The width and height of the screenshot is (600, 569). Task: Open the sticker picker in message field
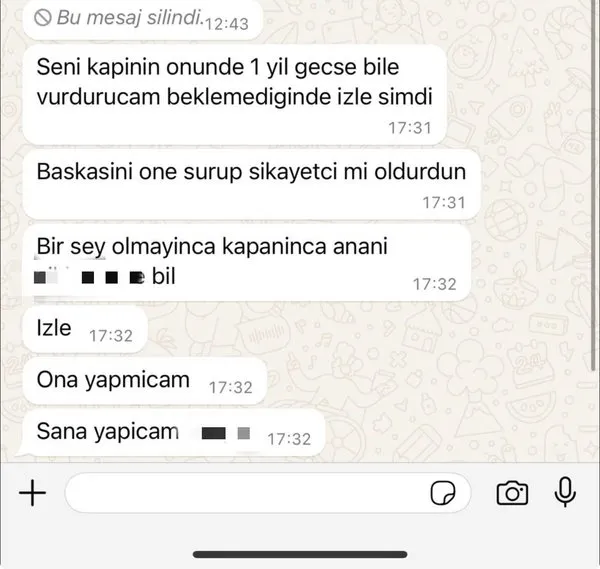click(443, 493)
